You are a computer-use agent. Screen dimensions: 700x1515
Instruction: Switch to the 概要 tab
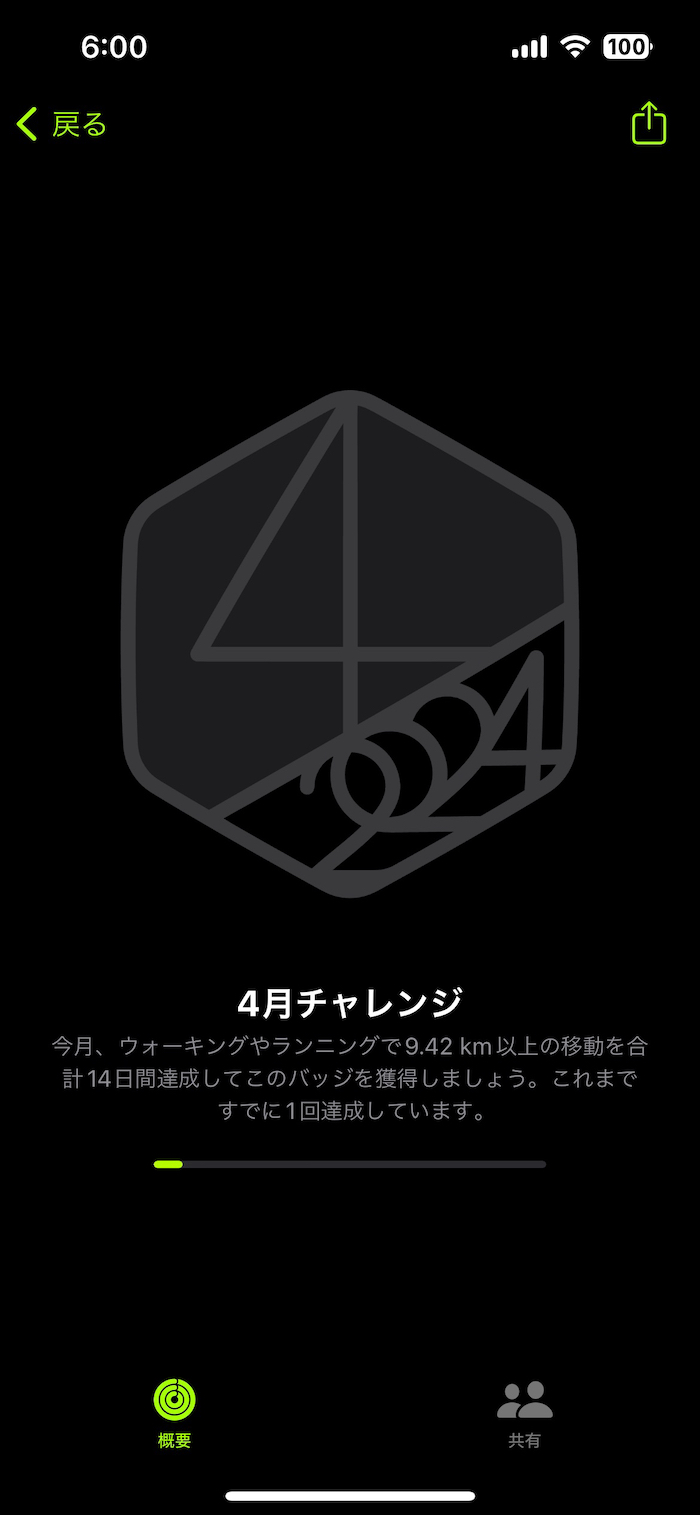point(175,1412)
